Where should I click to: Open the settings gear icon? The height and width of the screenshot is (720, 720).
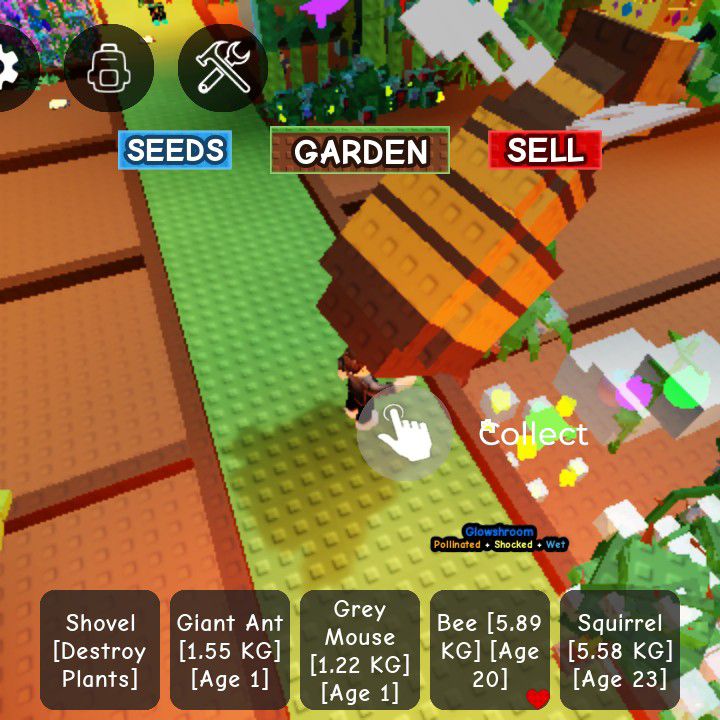pos(12,68)
